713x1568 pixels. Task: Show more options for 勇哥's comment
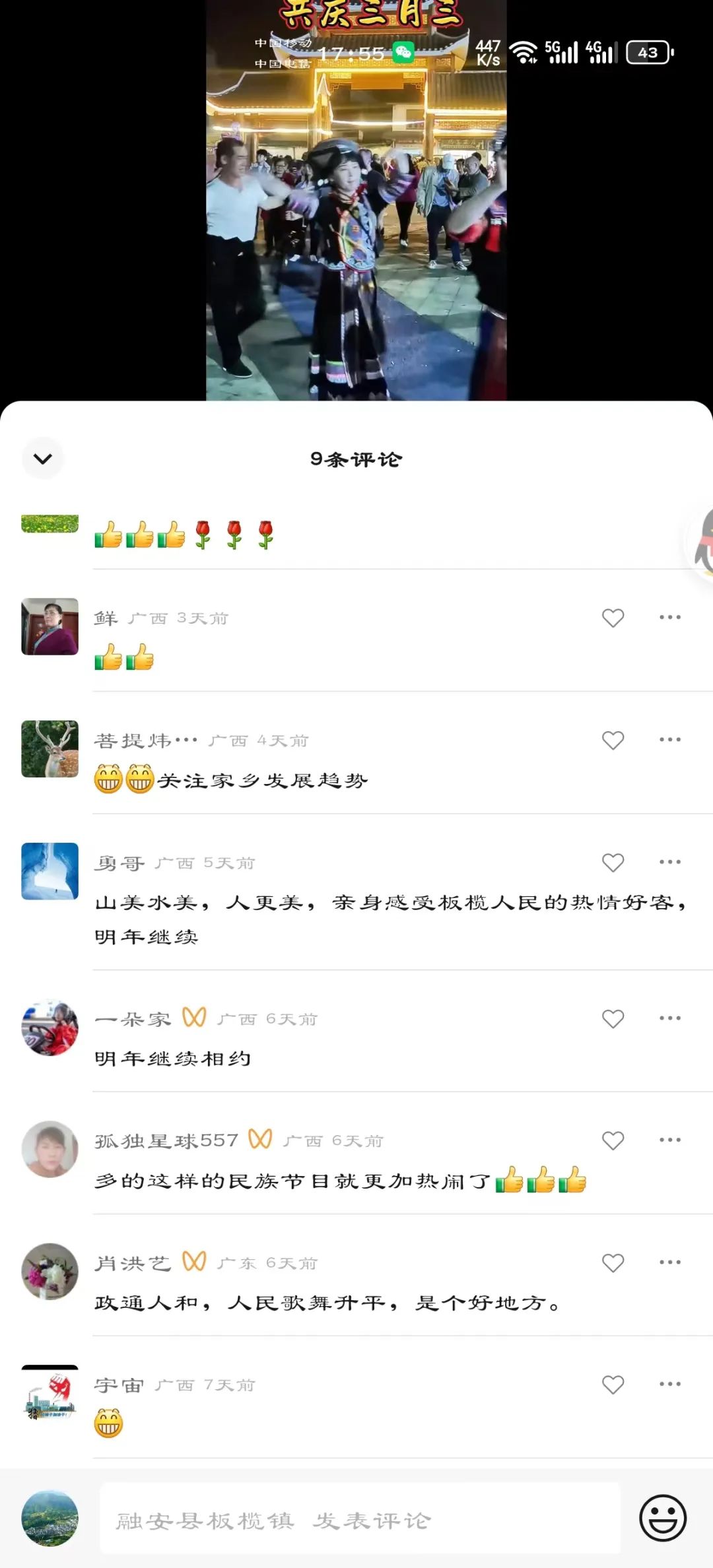click(669, 863)
